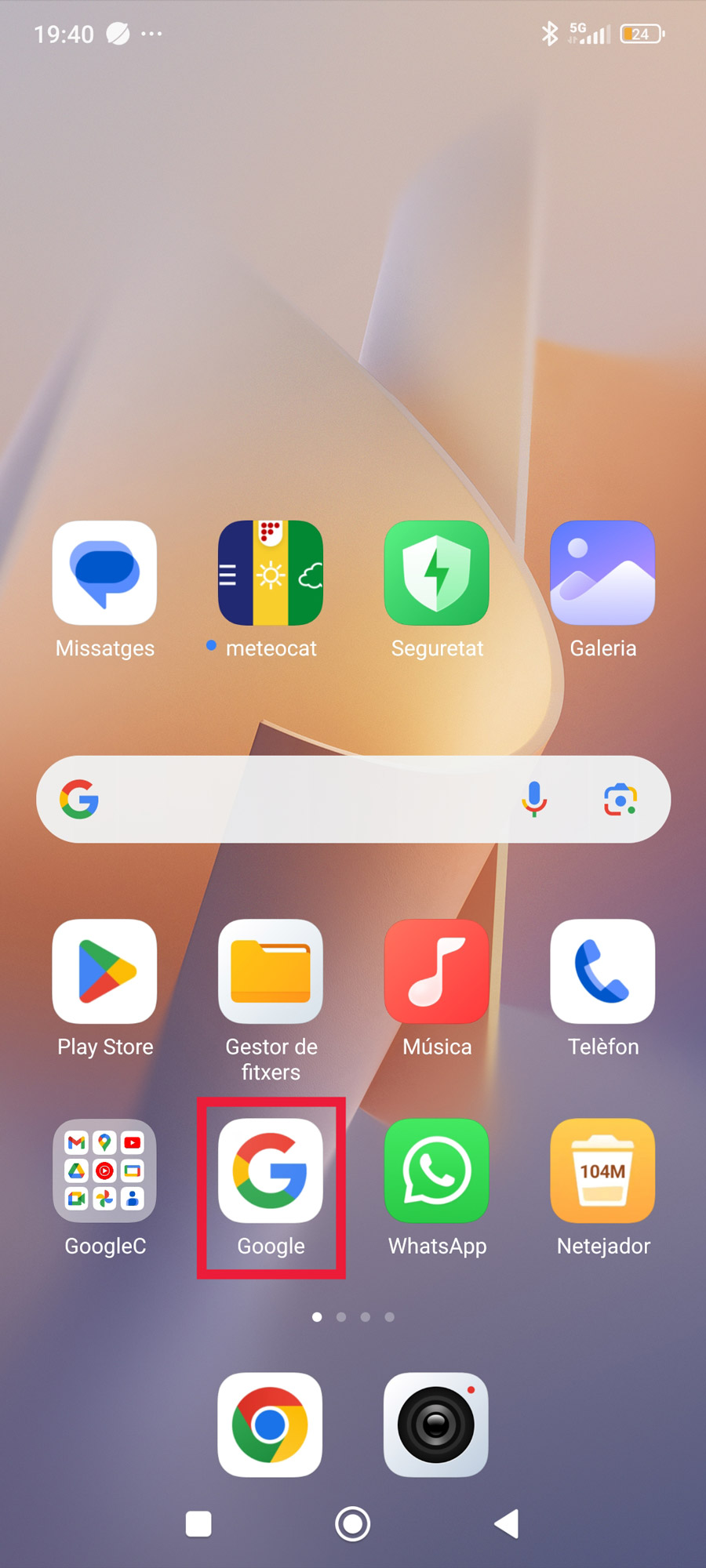706x1568 pixels.
Task: Open the Google app
Action: tap(271, 1171)
